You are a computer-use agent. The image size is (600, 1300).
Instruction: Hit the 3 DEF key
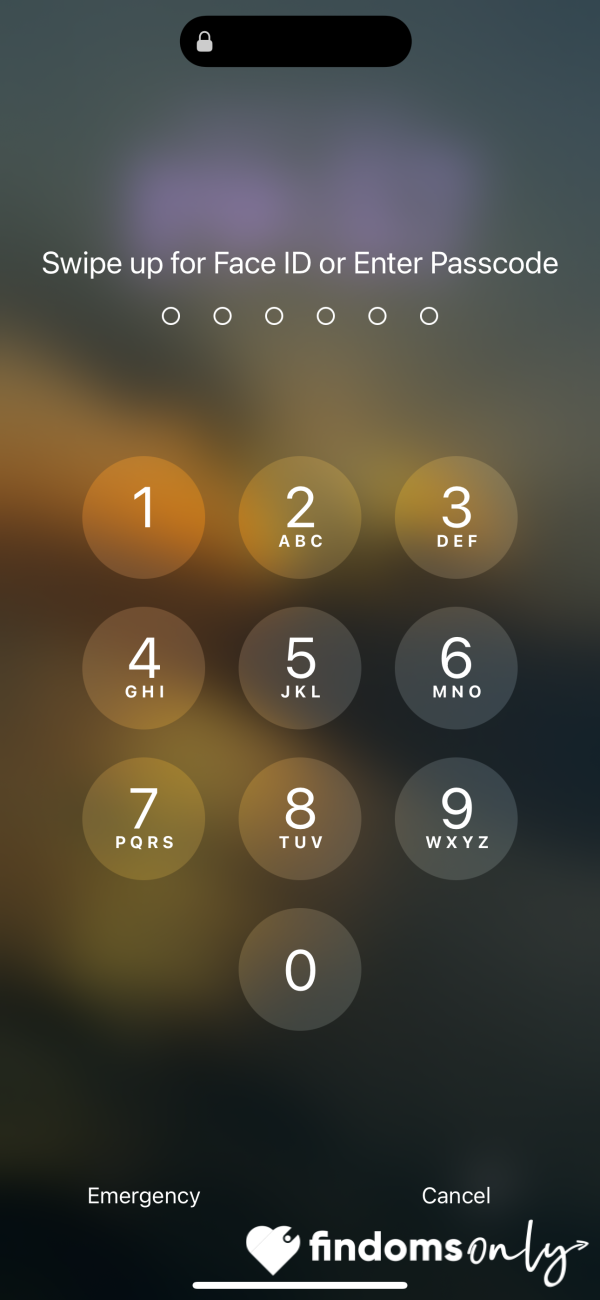(456, 518)
